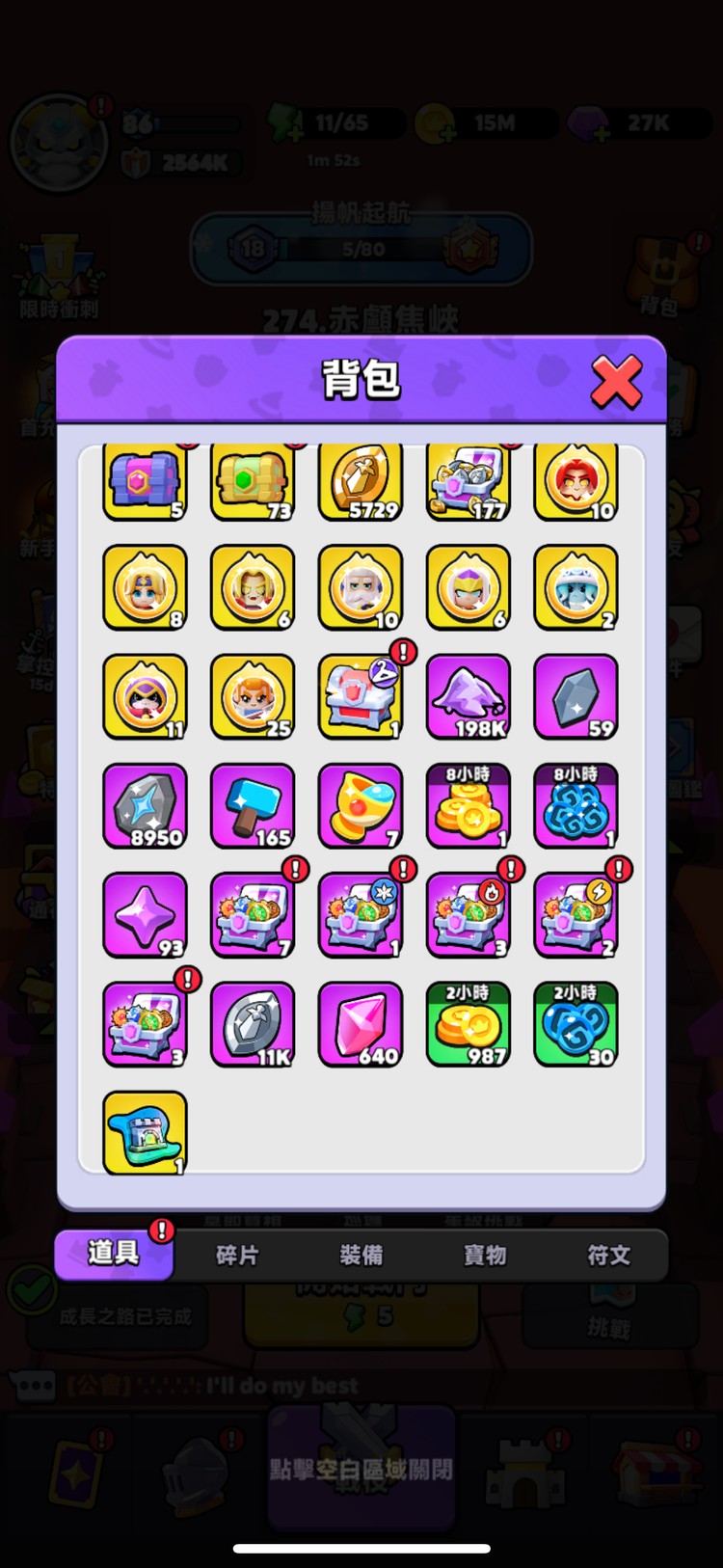Image resolution: width=723 pixels, height=1568 pixels.
Task: Open the grey shuriken stone item 8950
Action: click(145, 806)
